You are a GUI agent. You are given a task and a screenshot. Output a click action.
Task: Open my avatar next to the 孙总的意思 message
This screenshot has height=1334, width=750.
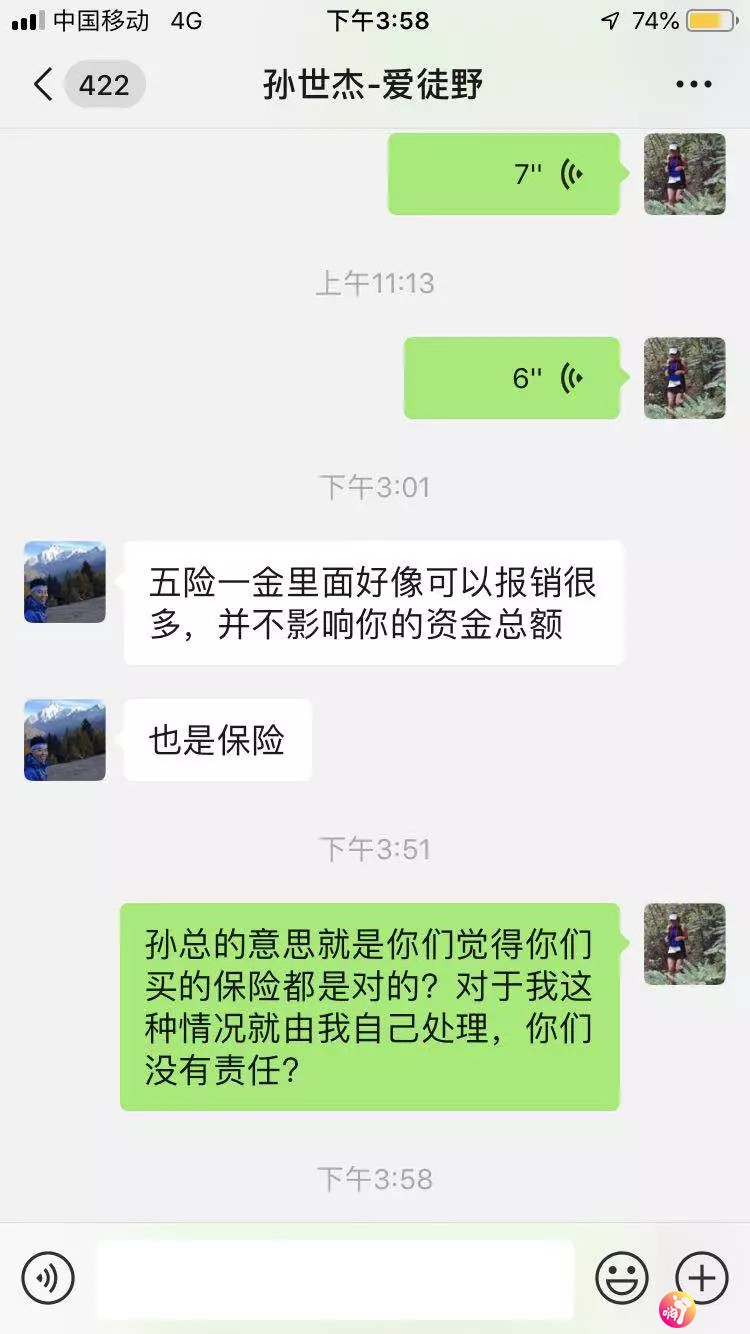(685, 944)
